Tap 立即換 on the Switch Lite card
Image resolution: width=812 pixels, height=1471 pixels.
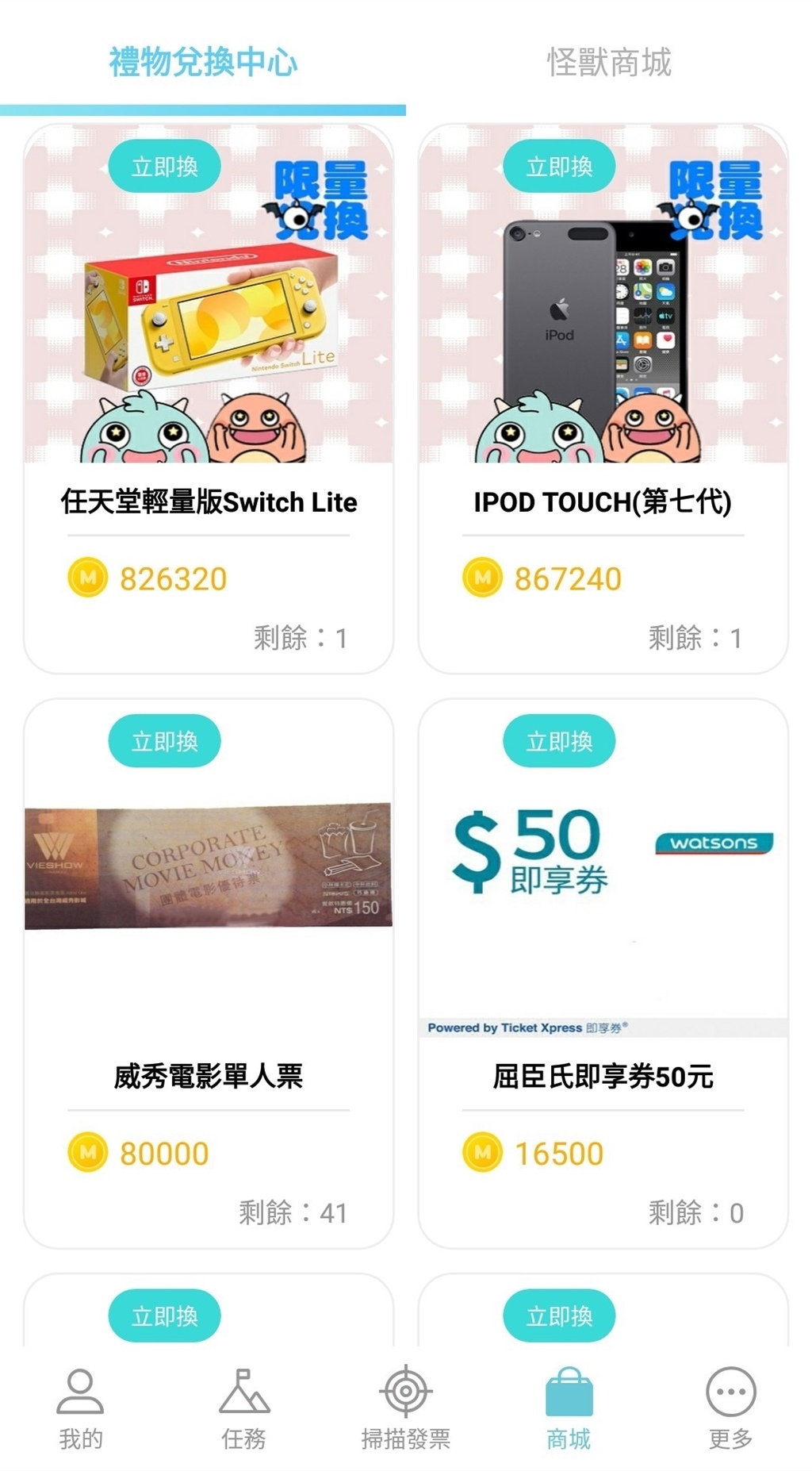click(x=164, y=167)
